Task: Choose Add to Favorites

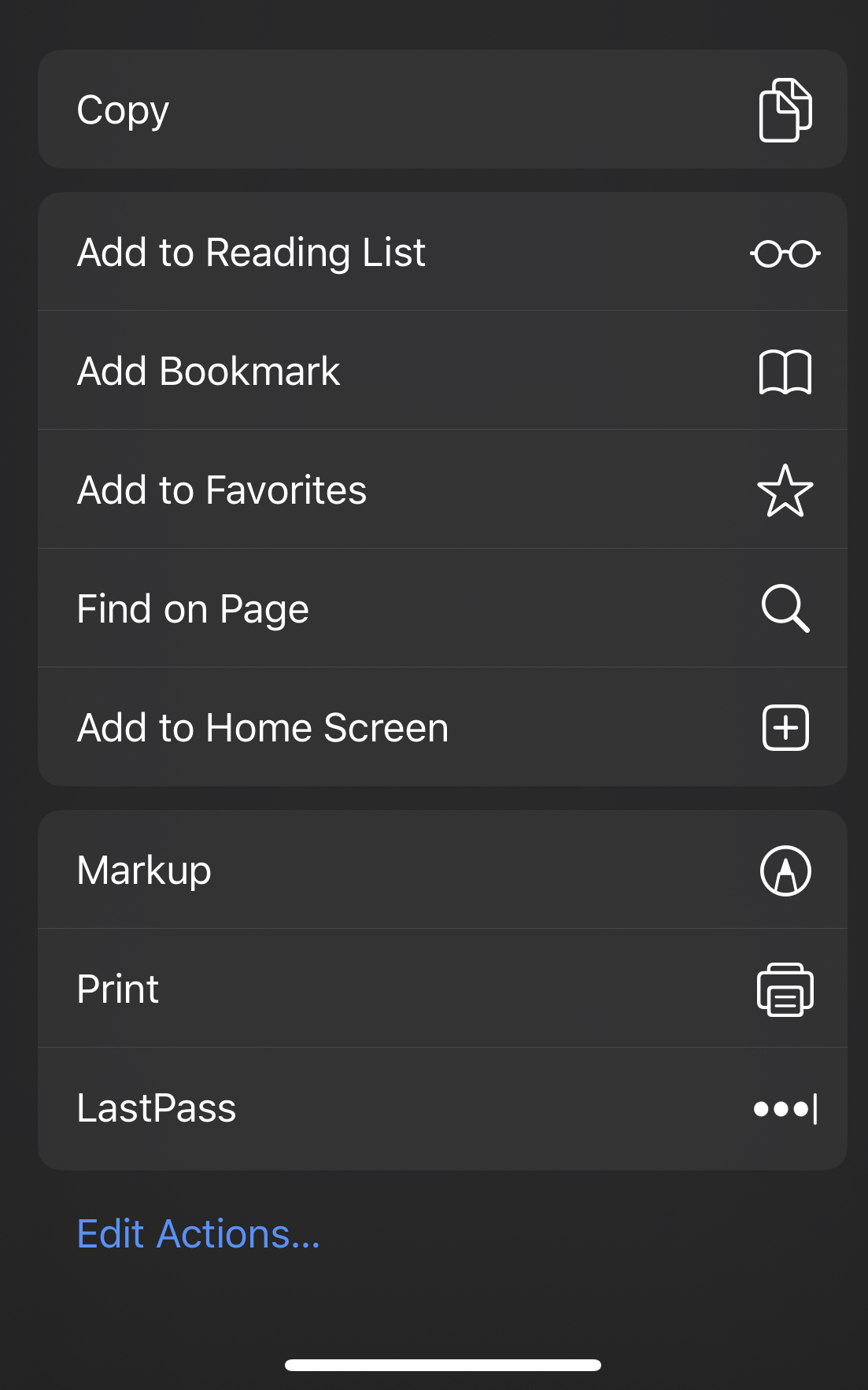Action: click(x=442, y=490)
